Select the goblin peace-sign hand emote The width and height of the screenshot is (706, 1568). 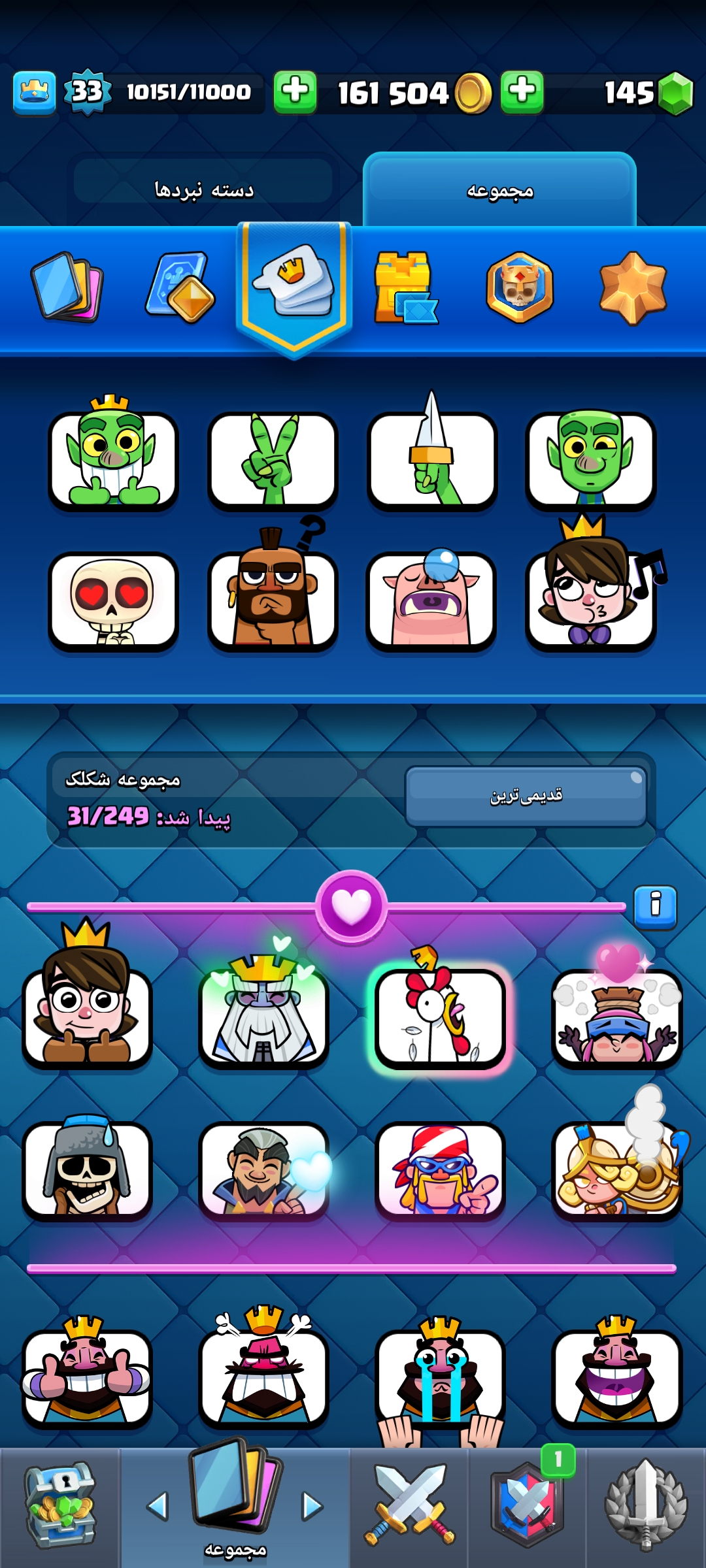(x=272, y=461)
